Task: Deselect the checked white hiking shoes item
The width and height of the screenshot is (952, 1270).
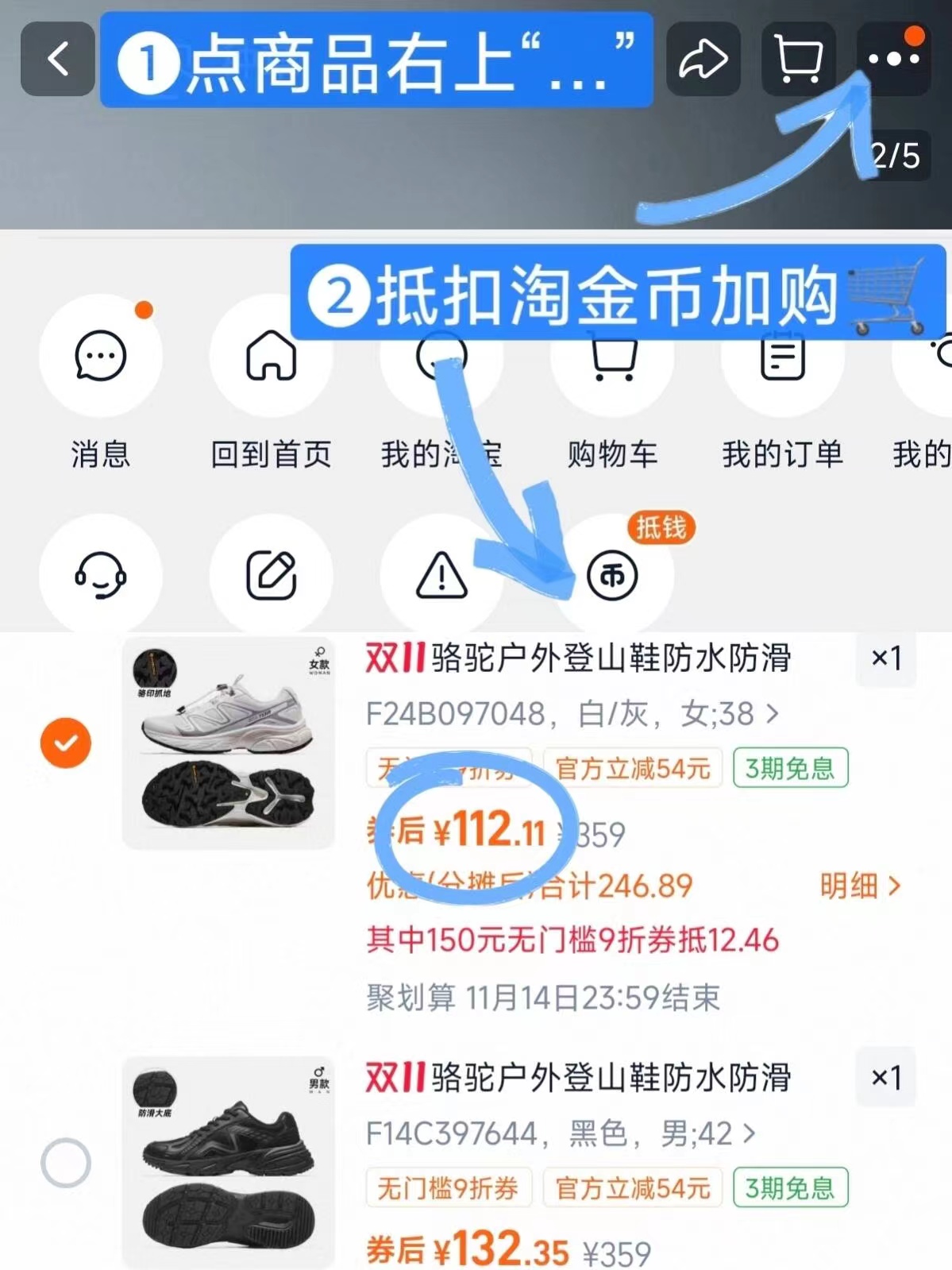Action: coord(65,743)
